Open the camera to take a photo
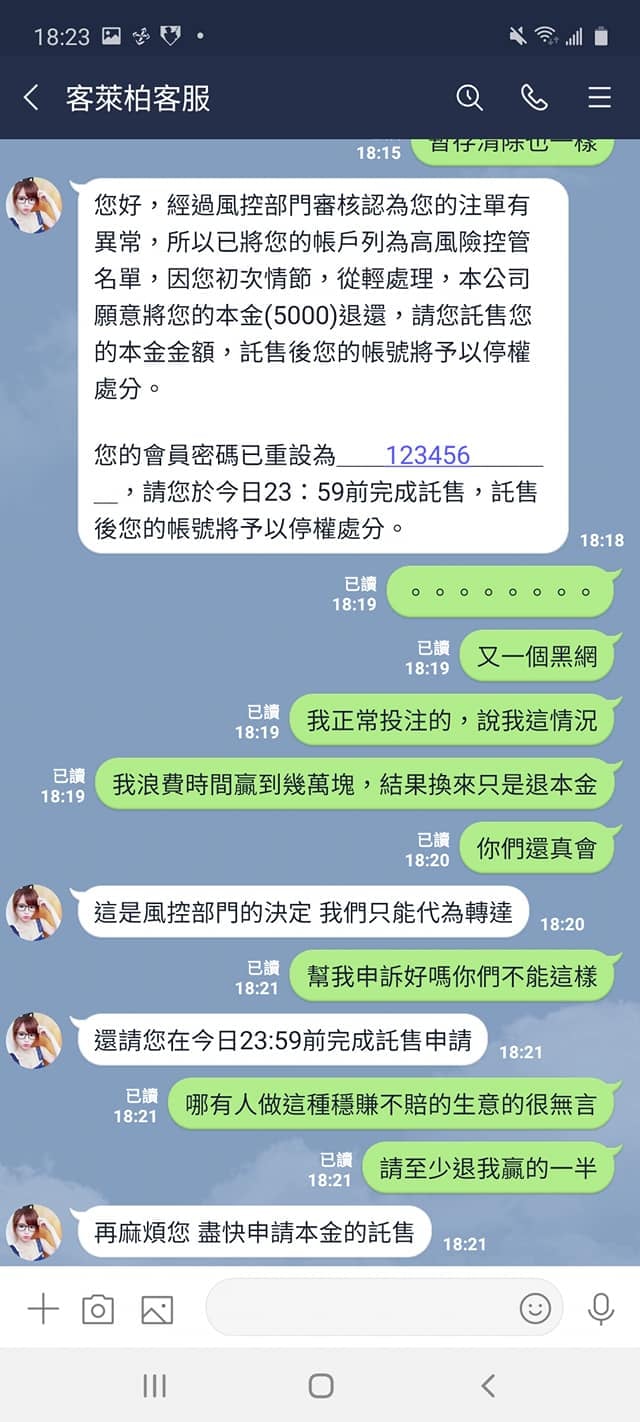The height and width of the screenshot is (1422, 640). [x=98, y=1308]
